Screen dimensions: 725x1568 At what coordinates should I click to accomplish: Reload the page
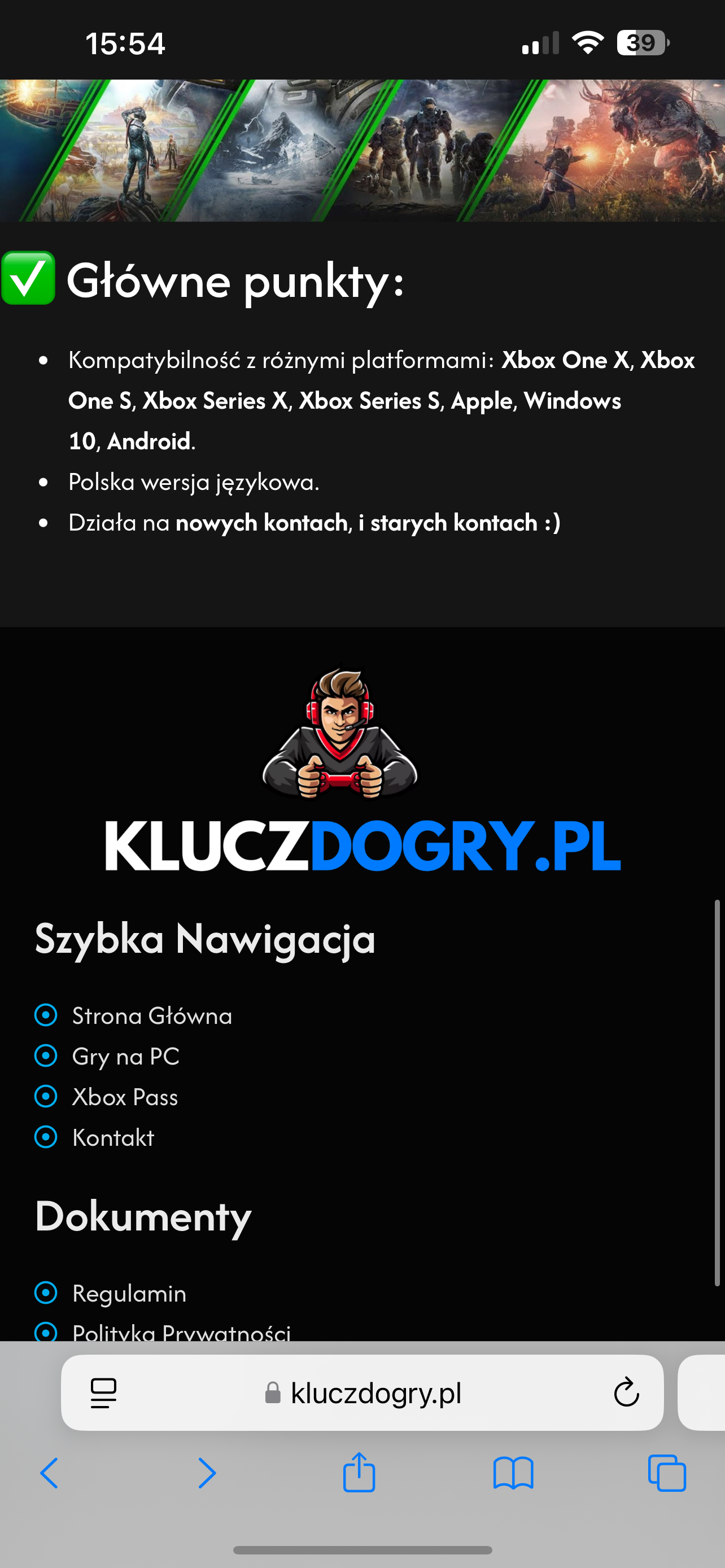pos(626,1392)
